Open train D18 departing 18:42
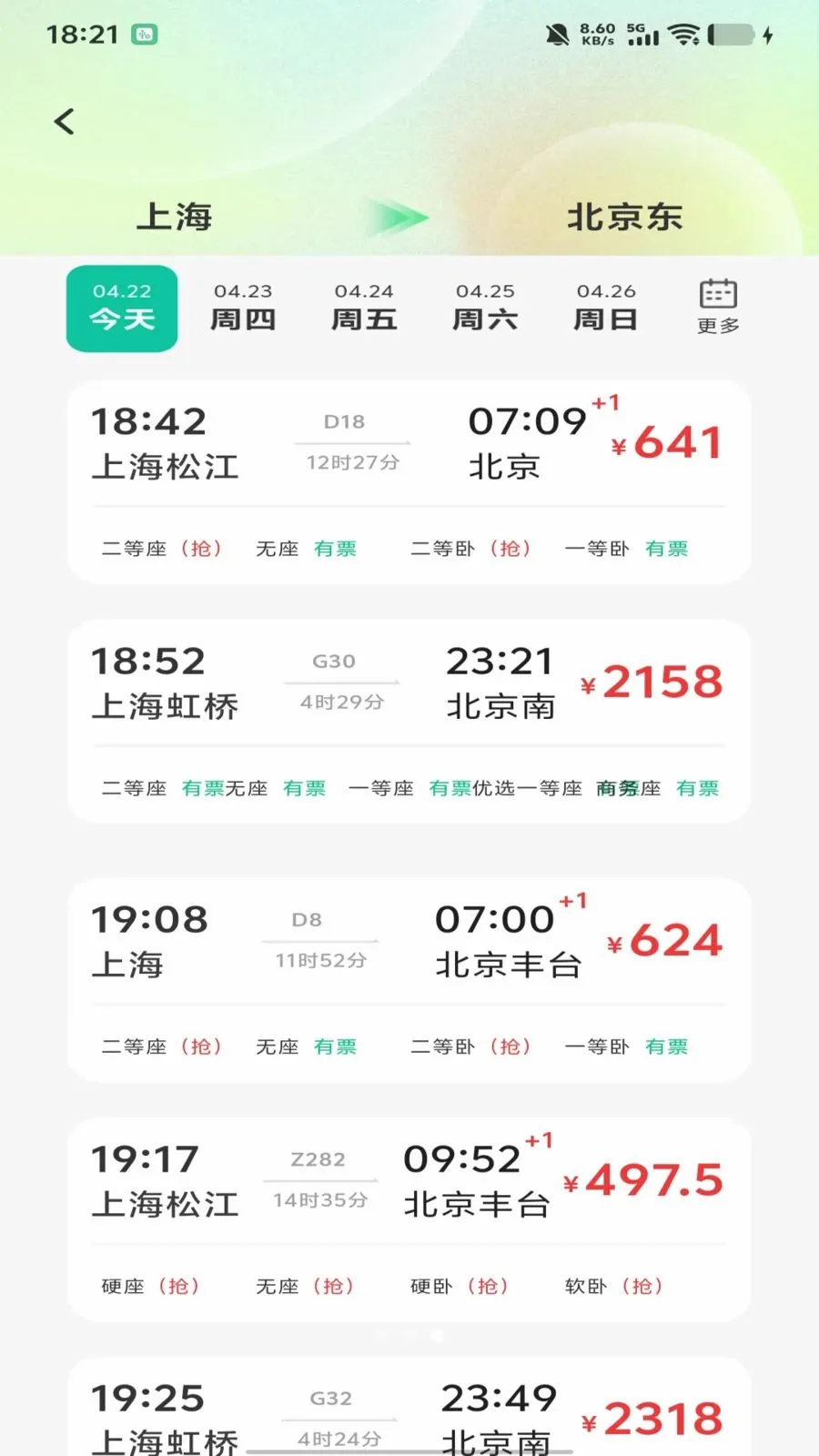This screenshot has height=1456, width=819. click(409, 482)
